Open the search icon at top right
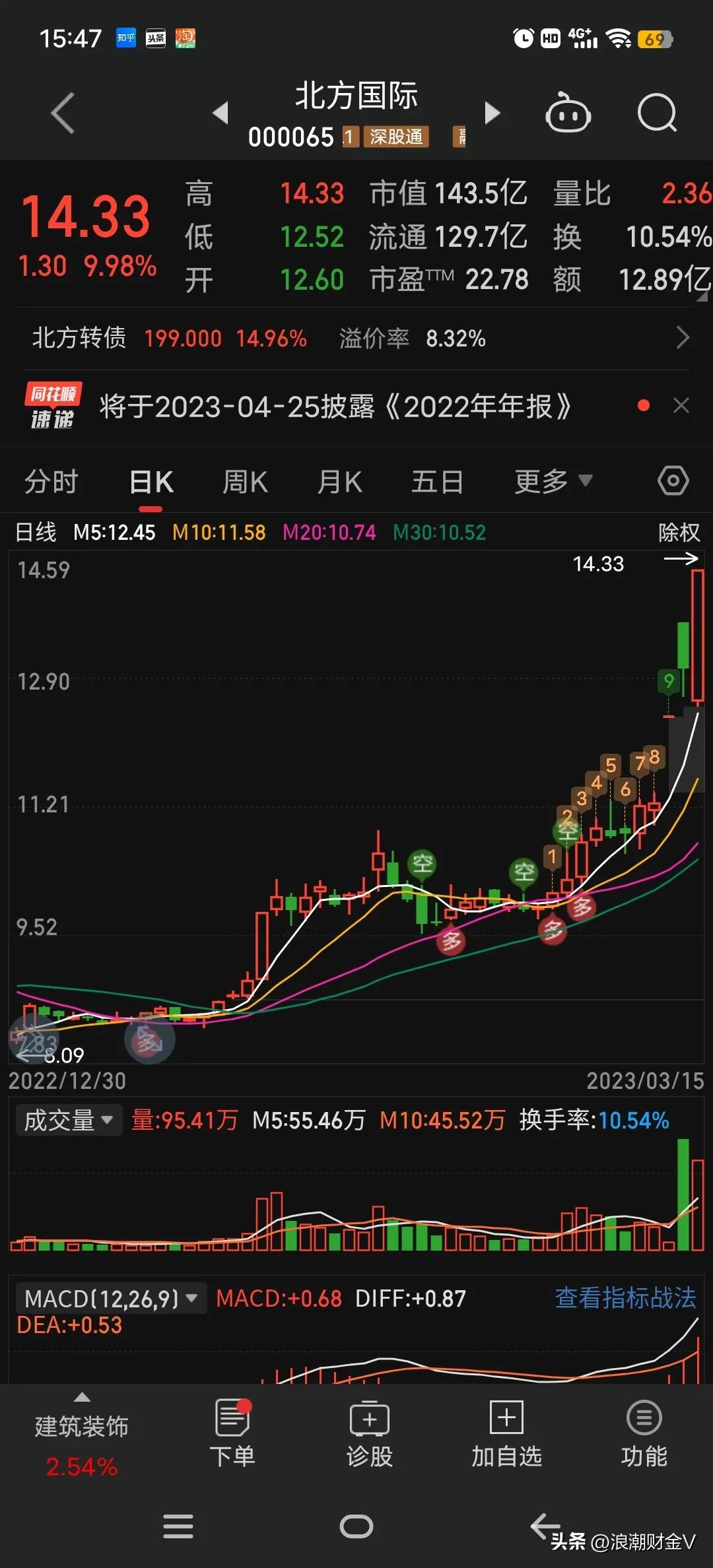713x1568 pixels. pos(658,114)
